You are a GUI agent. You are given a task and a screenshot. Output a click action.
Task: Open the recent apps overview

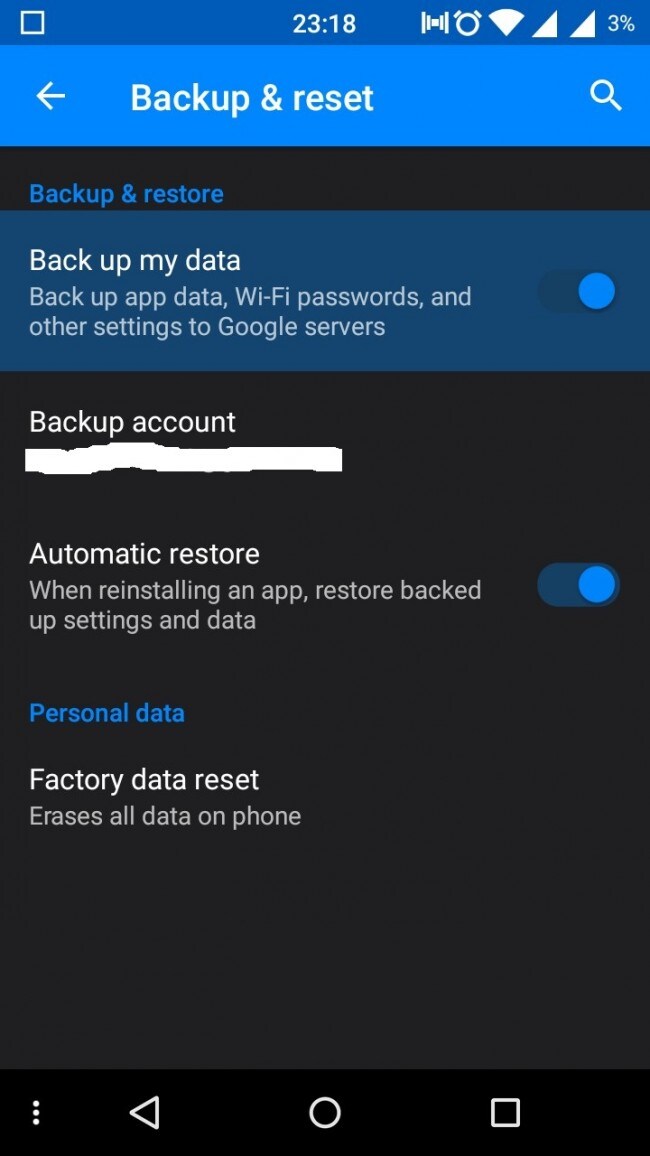tap(505, 1112)
